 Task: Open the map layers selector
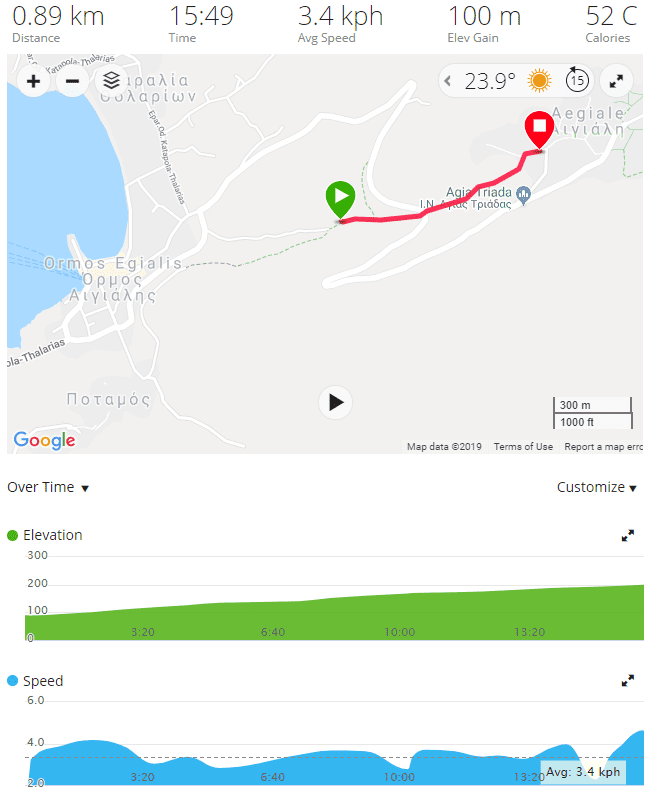(112, 81)
